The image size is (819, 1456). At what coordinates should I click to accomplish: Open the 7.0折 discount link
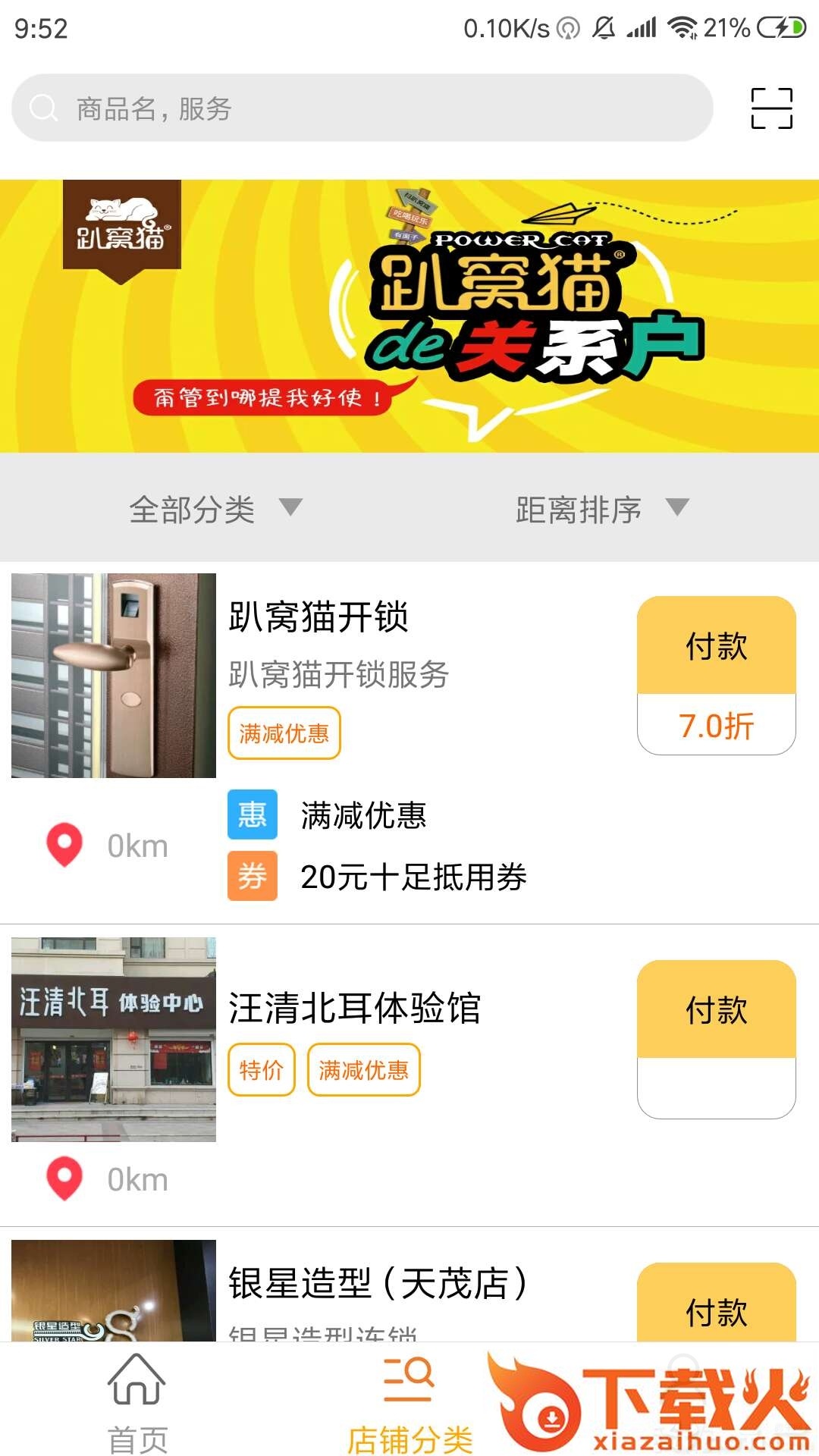click(714, 726)
